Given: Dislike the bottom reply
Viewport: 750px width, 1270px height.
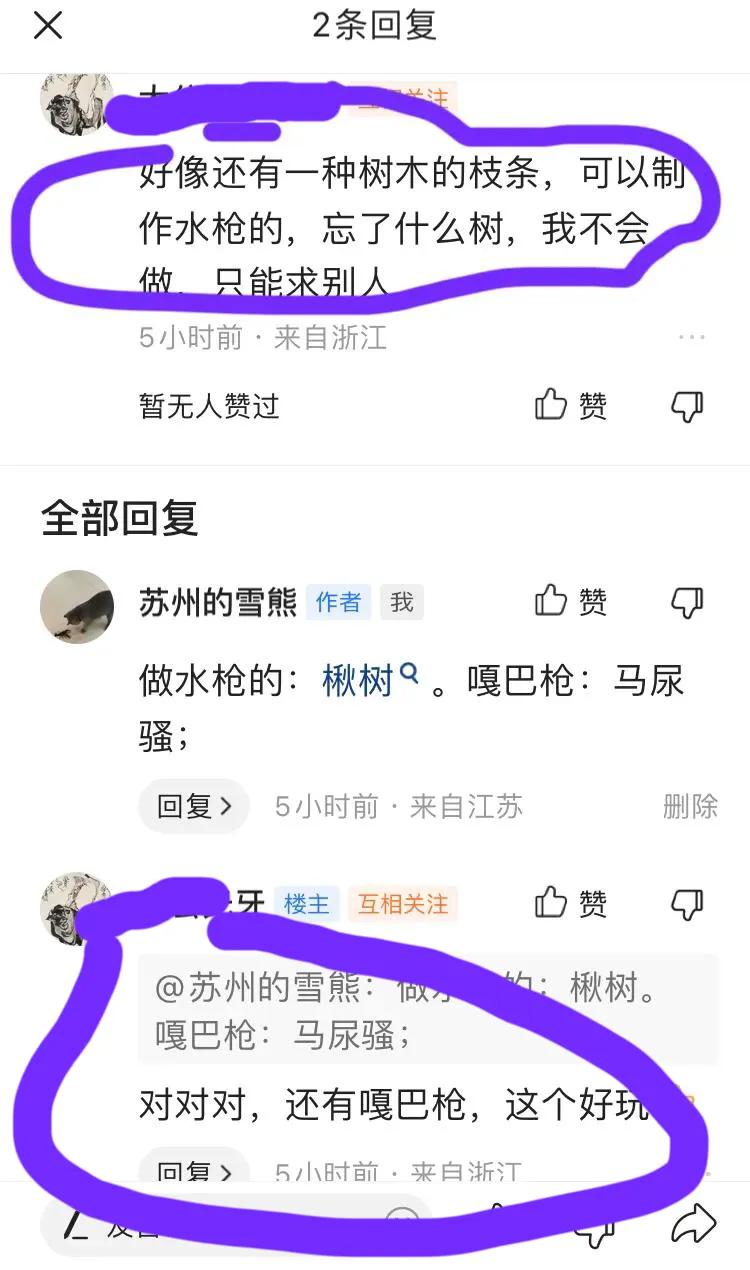Looking at the screenshot, I should [x=688, y=903].
